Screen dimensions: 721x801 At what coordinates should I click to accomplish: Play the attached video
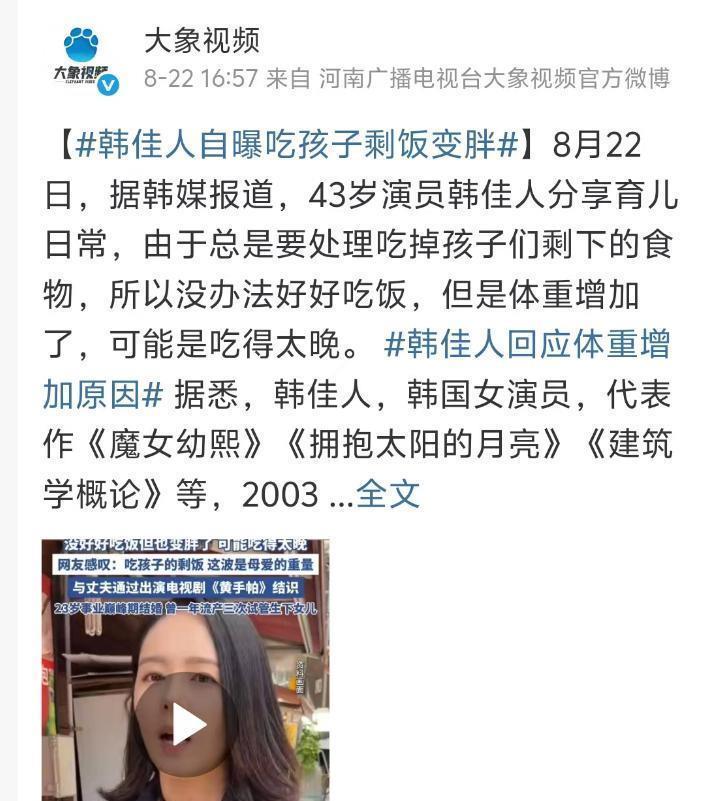pos(185,722)
